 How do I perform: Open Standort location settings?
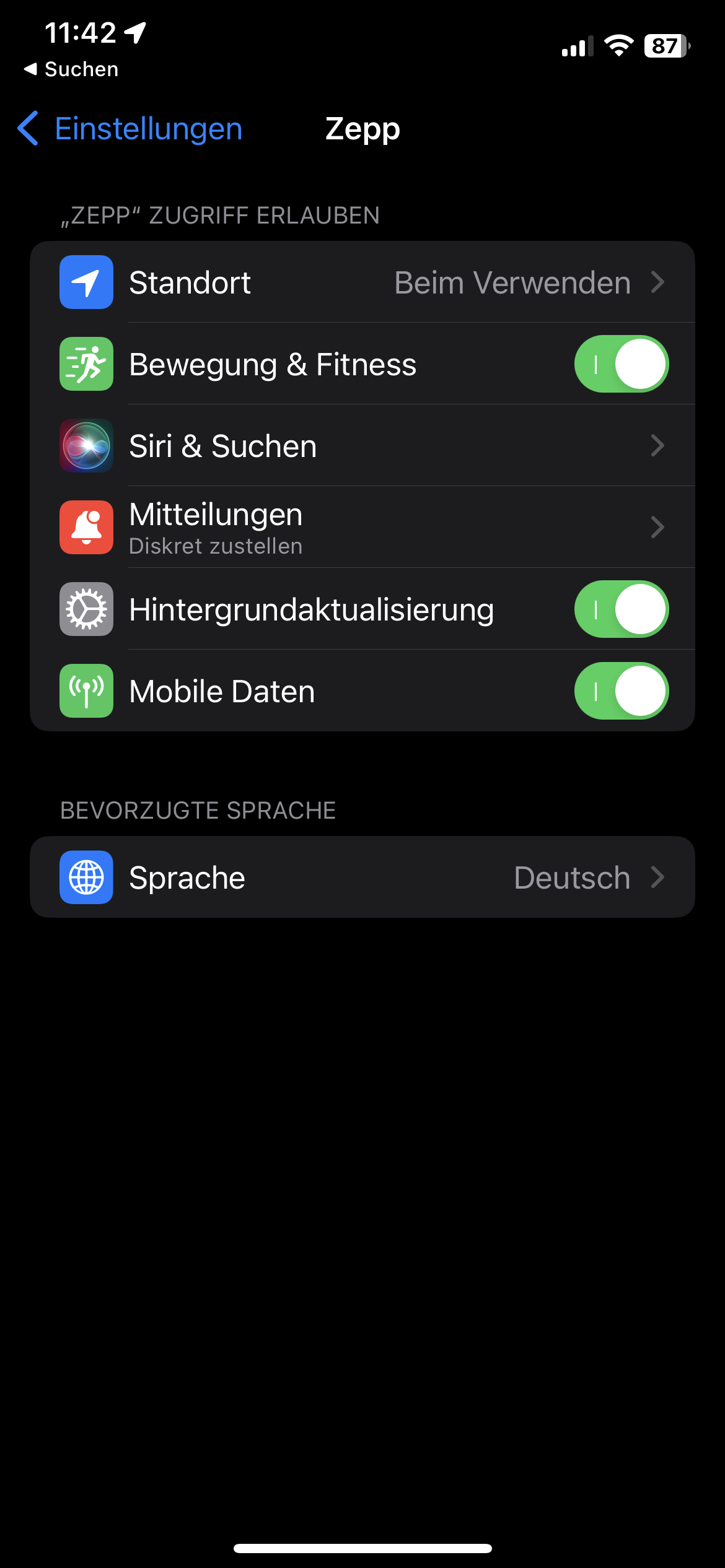coord(362,282)
